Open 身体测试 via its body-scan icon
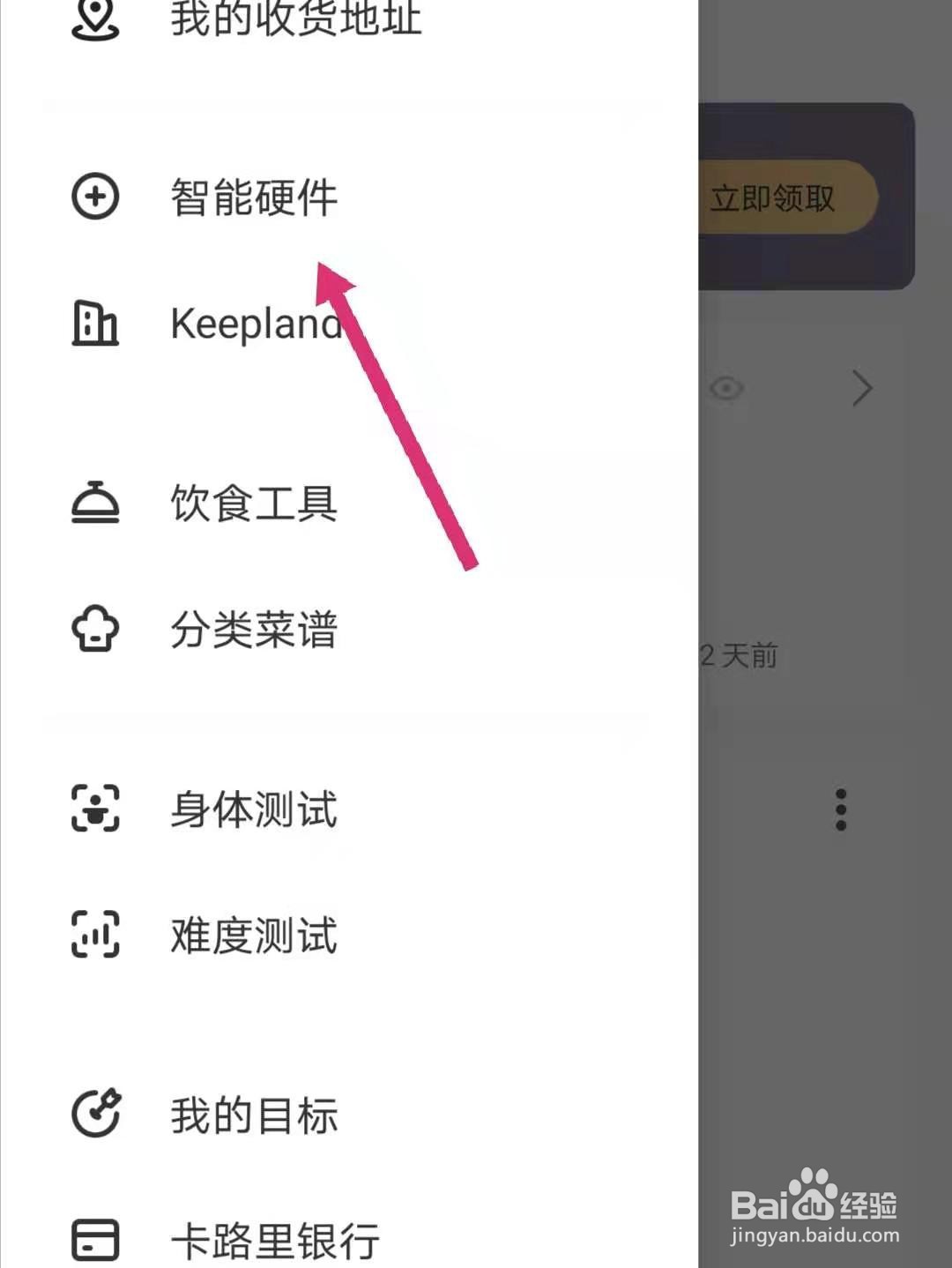The width and height of the screenshot is (952, 1268). (94, 809)
